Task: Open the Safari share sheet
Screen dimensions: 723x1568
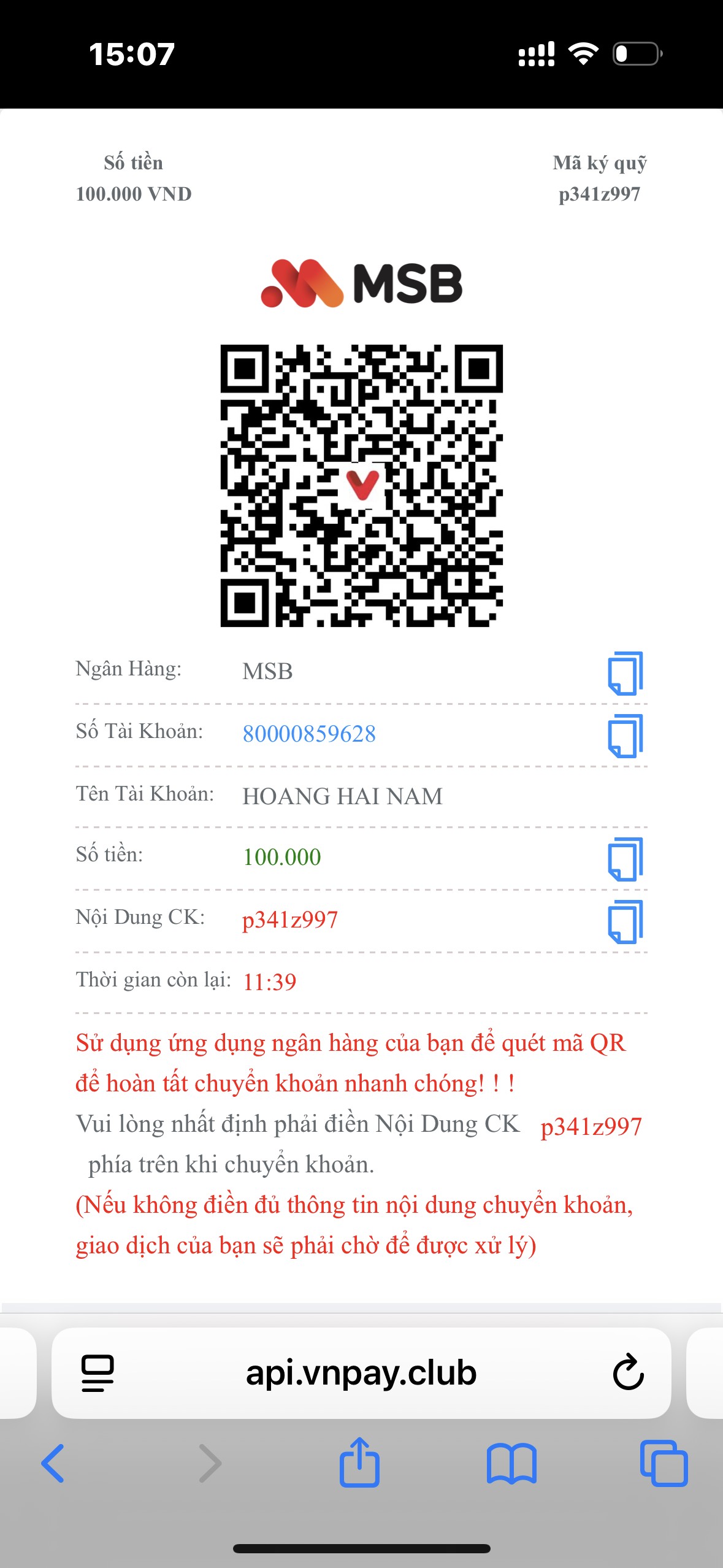Action: coord(359,1462)
